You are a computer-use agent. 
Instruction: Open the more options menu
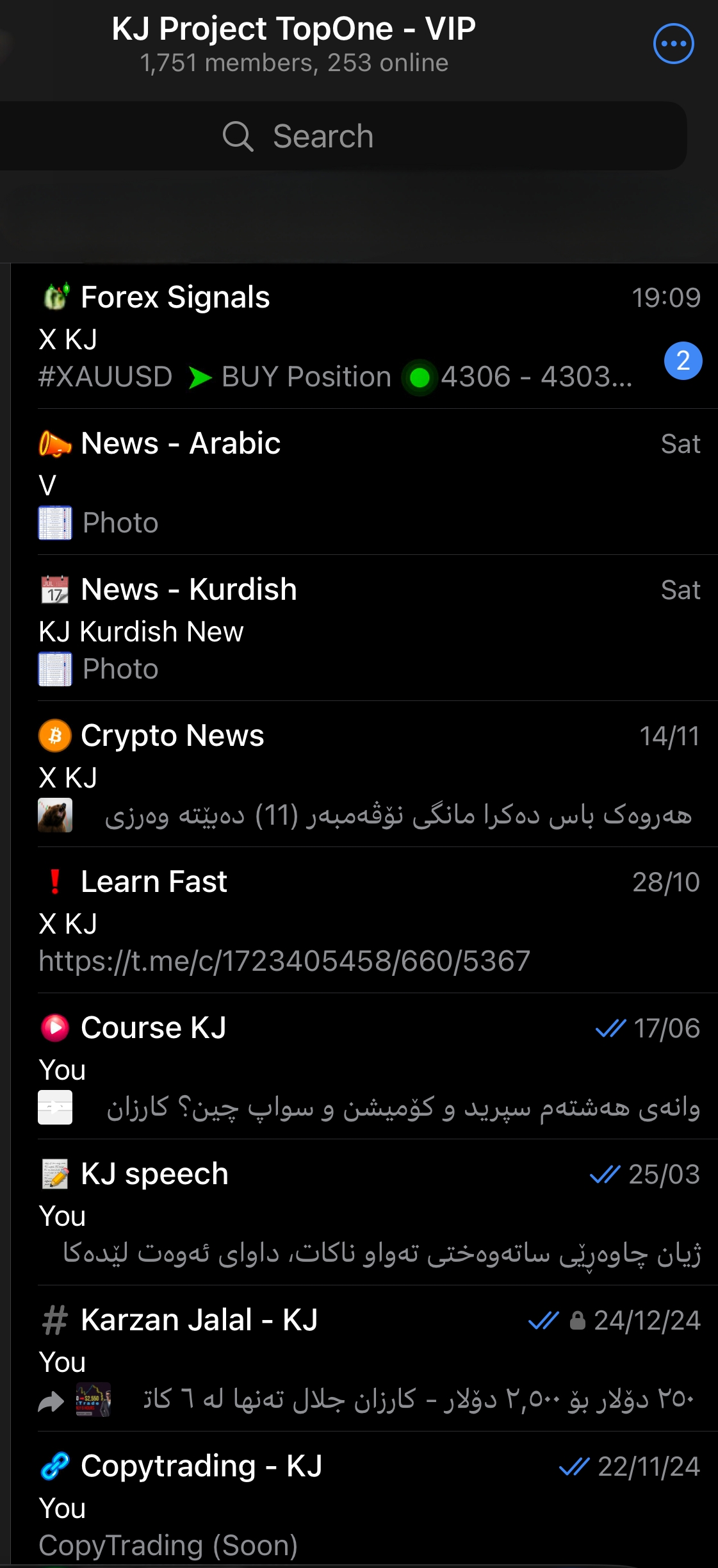[673, 44]
